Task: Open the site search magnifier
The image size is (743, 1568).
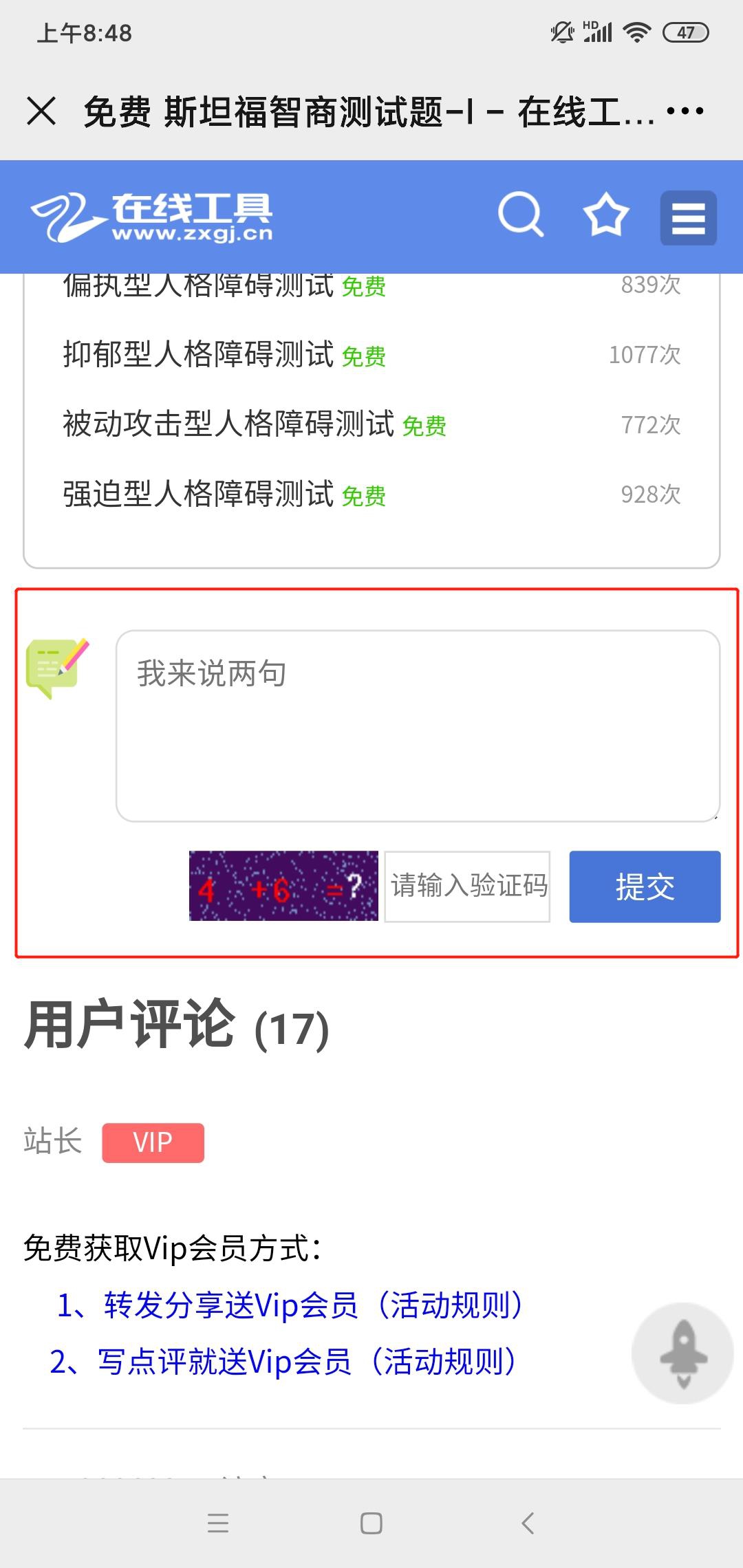Action: click(x=520, y=215)
